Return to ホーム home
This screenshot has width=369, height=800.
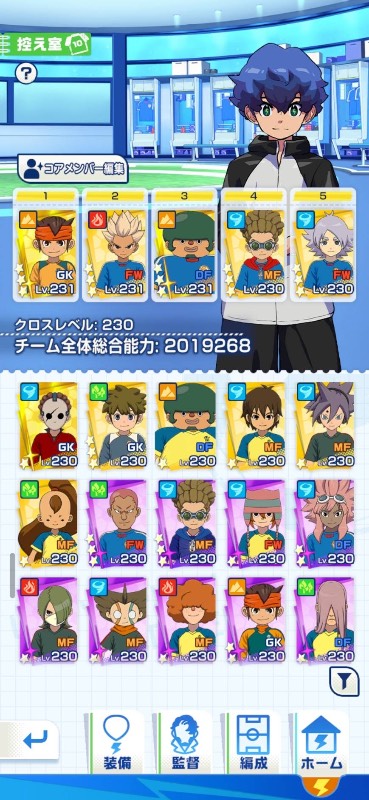(x=322, y=743)
